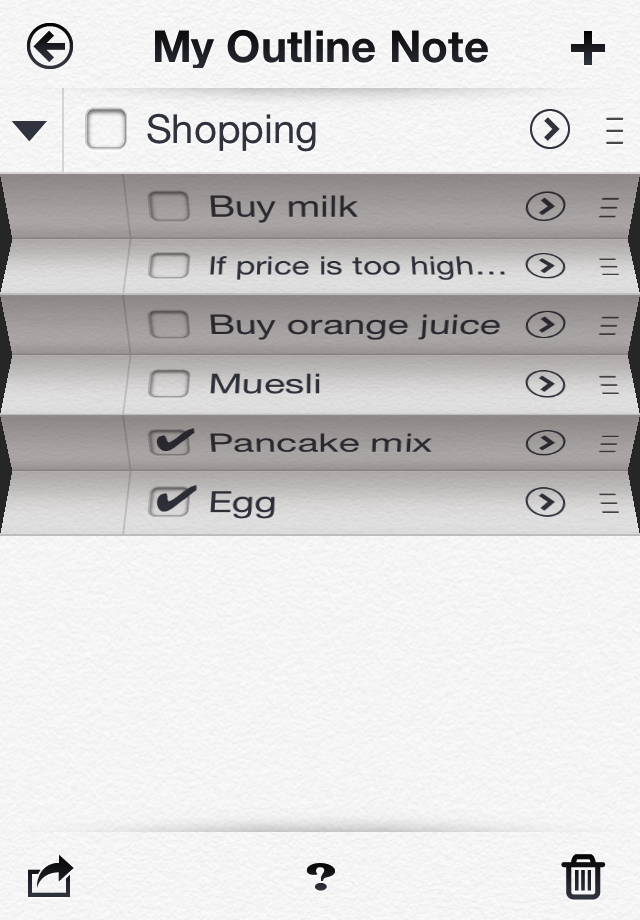Uncheck the Pancake mix item
640x920 pixels.
pos(169,442)
